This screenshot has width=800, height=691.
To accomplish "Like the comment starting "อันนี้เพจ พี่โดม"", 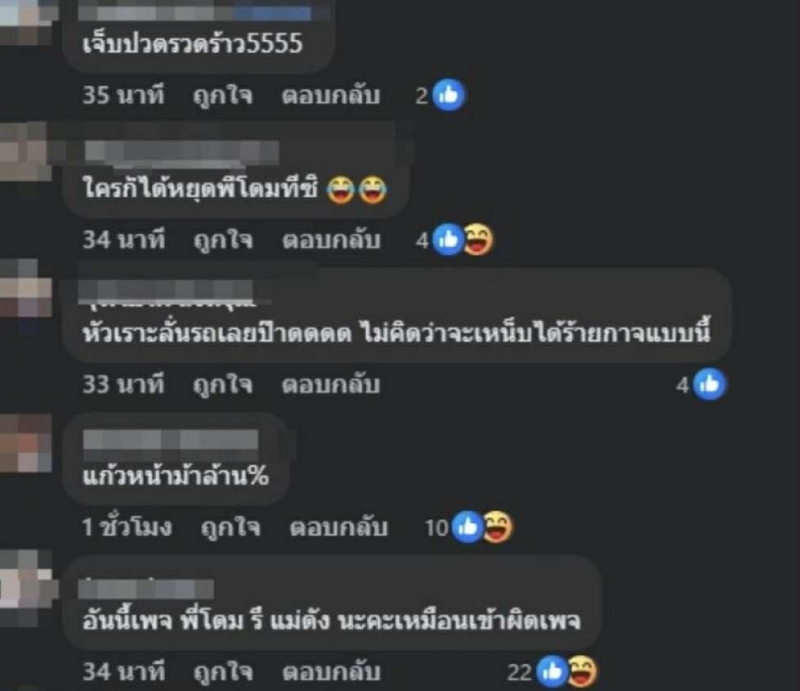I will 223,670.
